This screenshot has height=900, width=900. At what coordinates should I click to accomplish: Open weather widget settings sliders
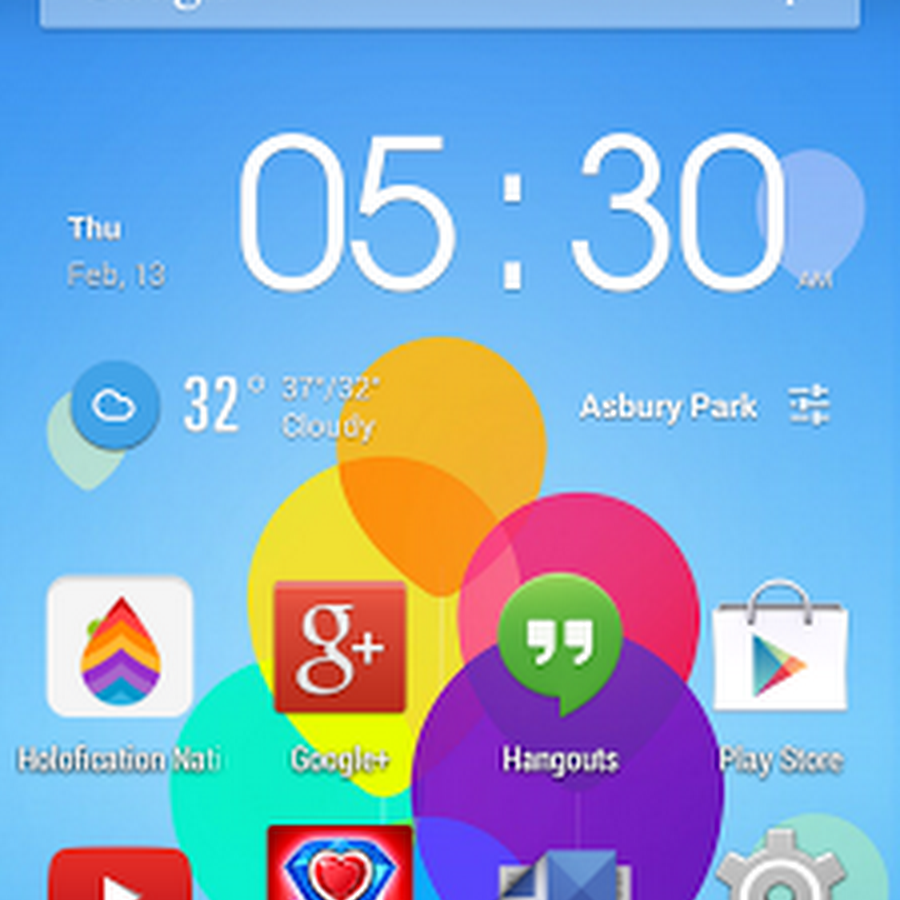pyautogui.click(x=809, y=405)
